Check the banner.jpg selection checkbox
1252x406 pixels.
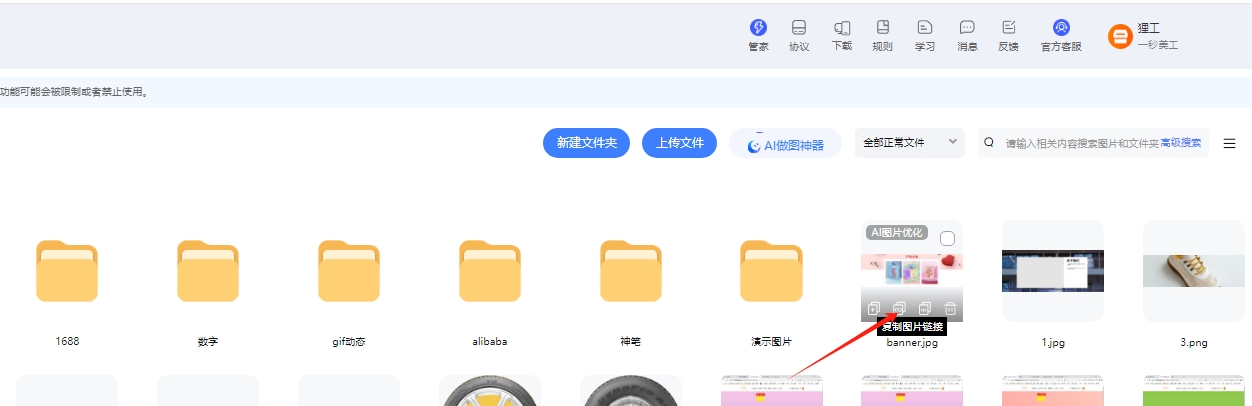click(x=948, y=238)
